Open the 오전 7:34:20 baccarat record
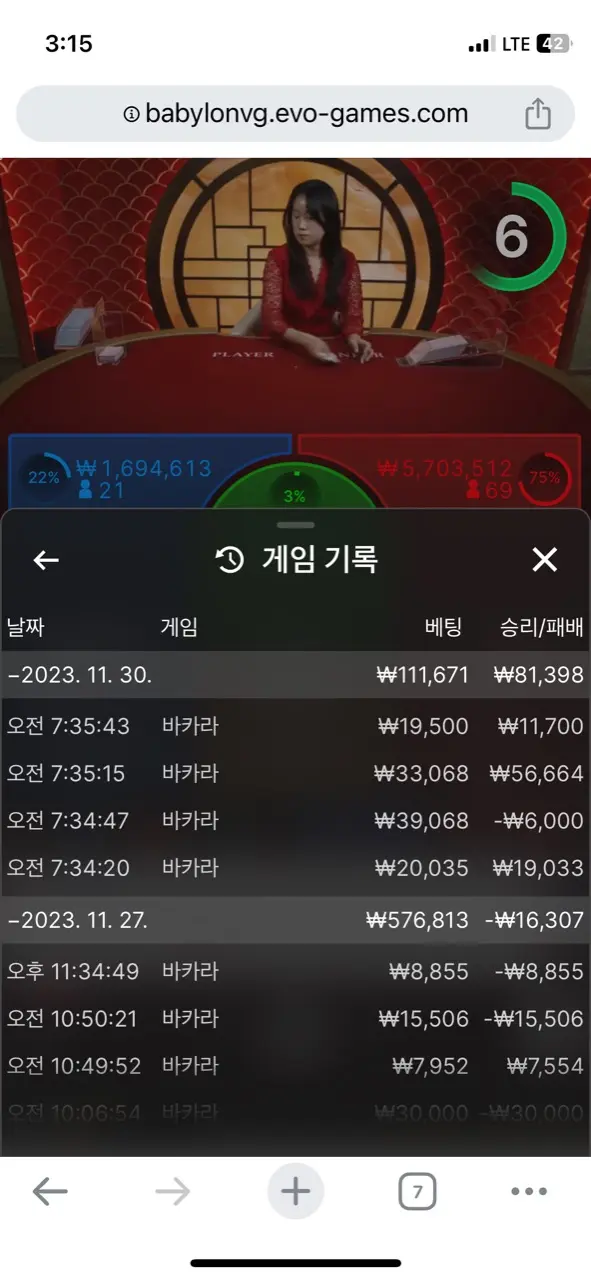The height and width of the screenshot is (1280, 591). [295, 867]
